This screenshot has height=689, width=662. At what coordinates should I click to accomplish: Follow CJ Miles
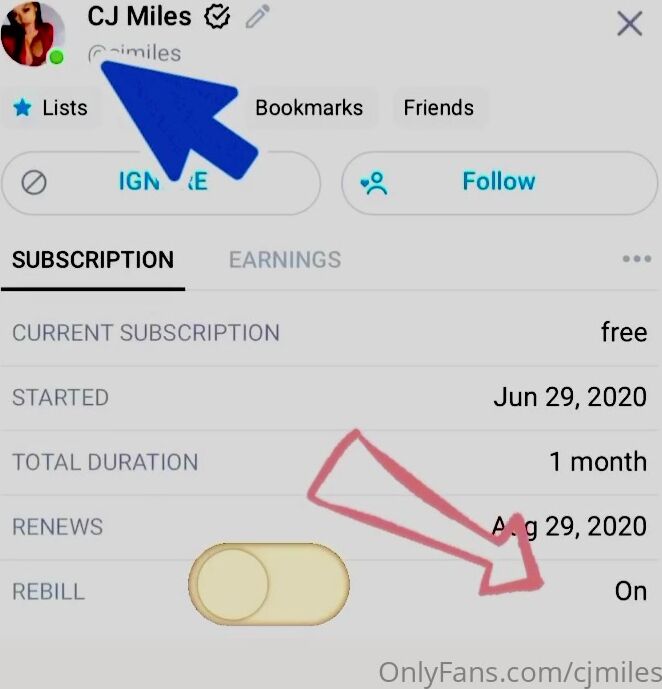point(498,182)
